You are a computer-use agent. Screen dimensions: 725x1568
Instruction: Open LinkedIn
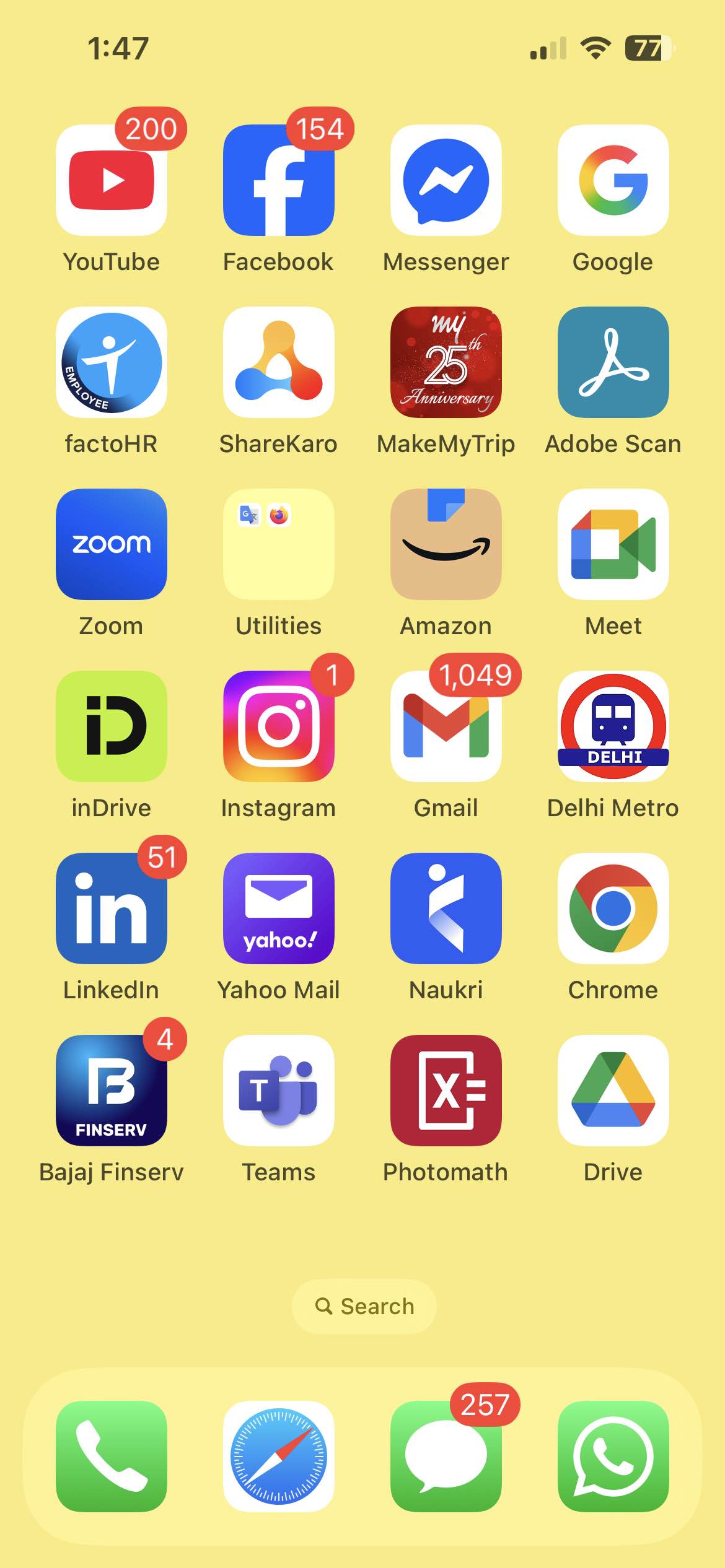112,908
